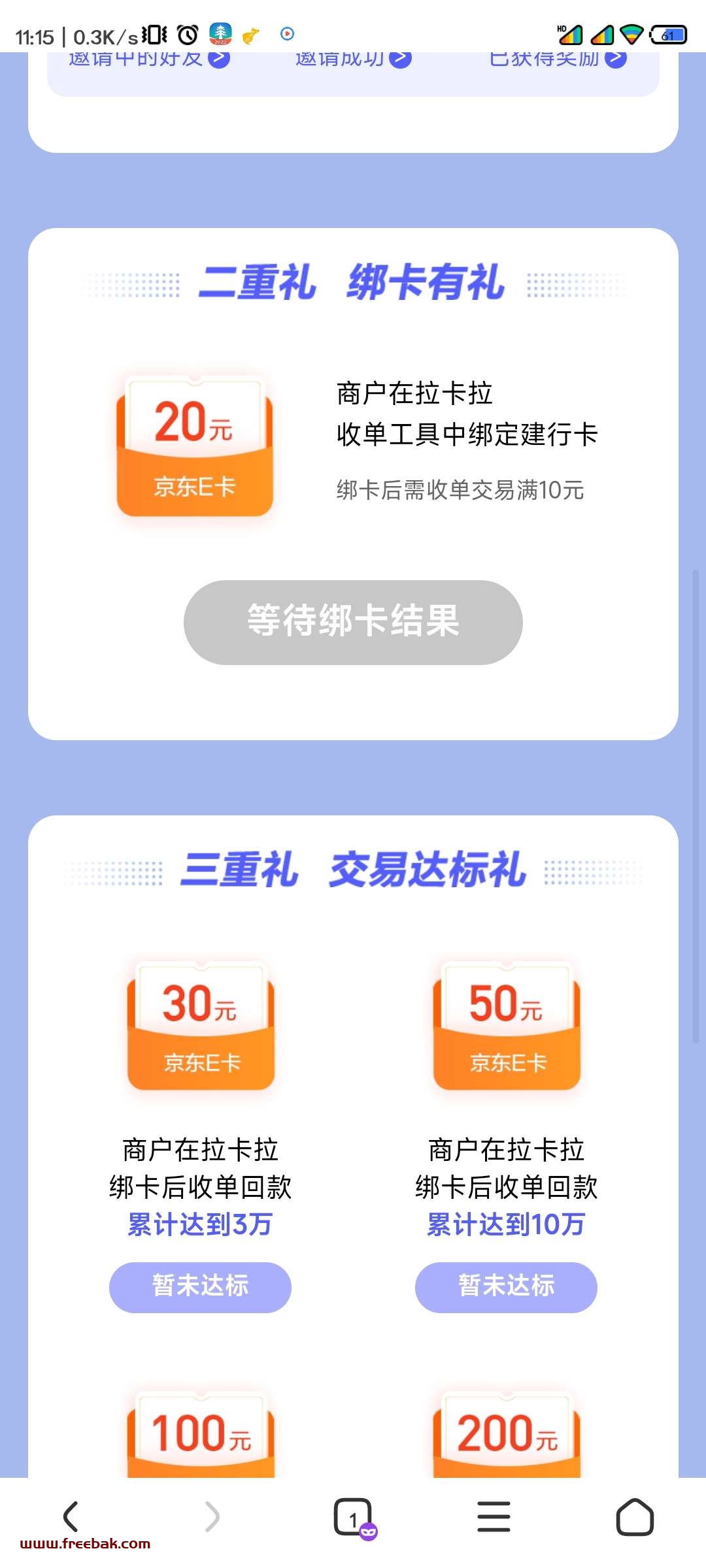Open the browser menu
706x1568 pixels.
click(494, 1516)
